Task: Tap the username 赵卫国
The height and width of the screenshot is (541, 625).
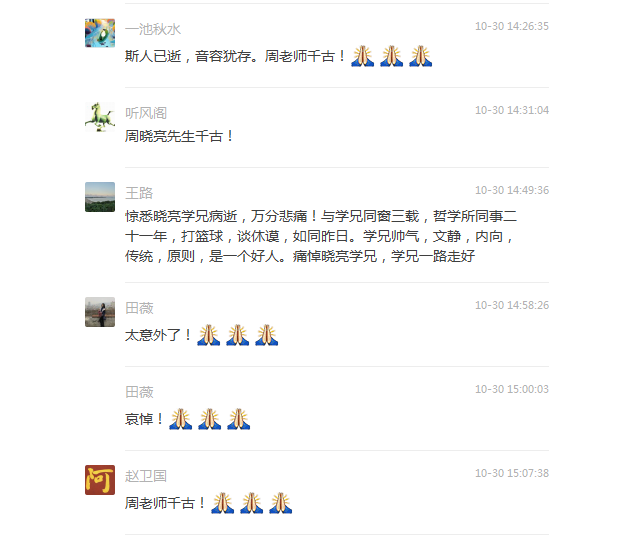Action: 146,476
